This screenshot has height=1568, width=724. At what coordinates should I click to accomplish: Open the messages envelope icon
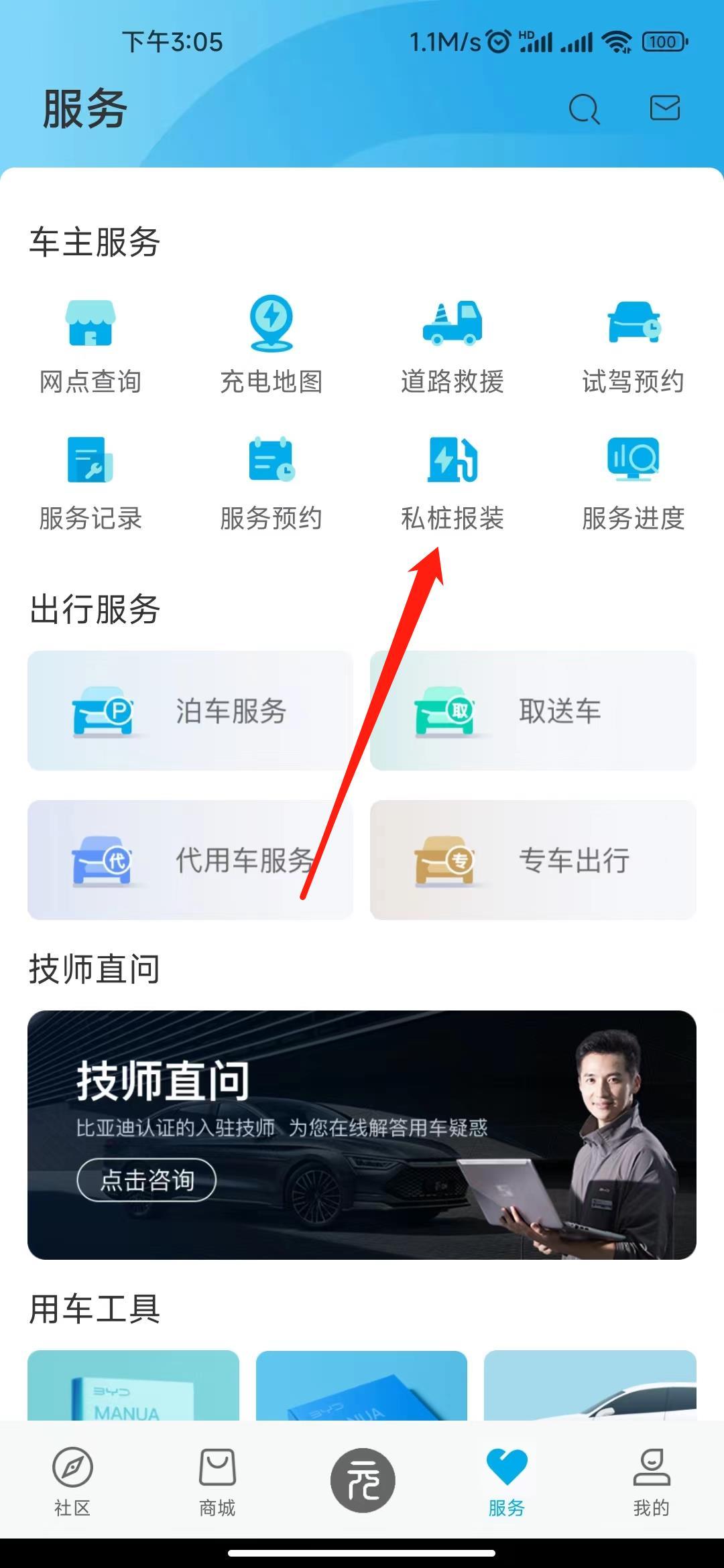tap(664, 108)
